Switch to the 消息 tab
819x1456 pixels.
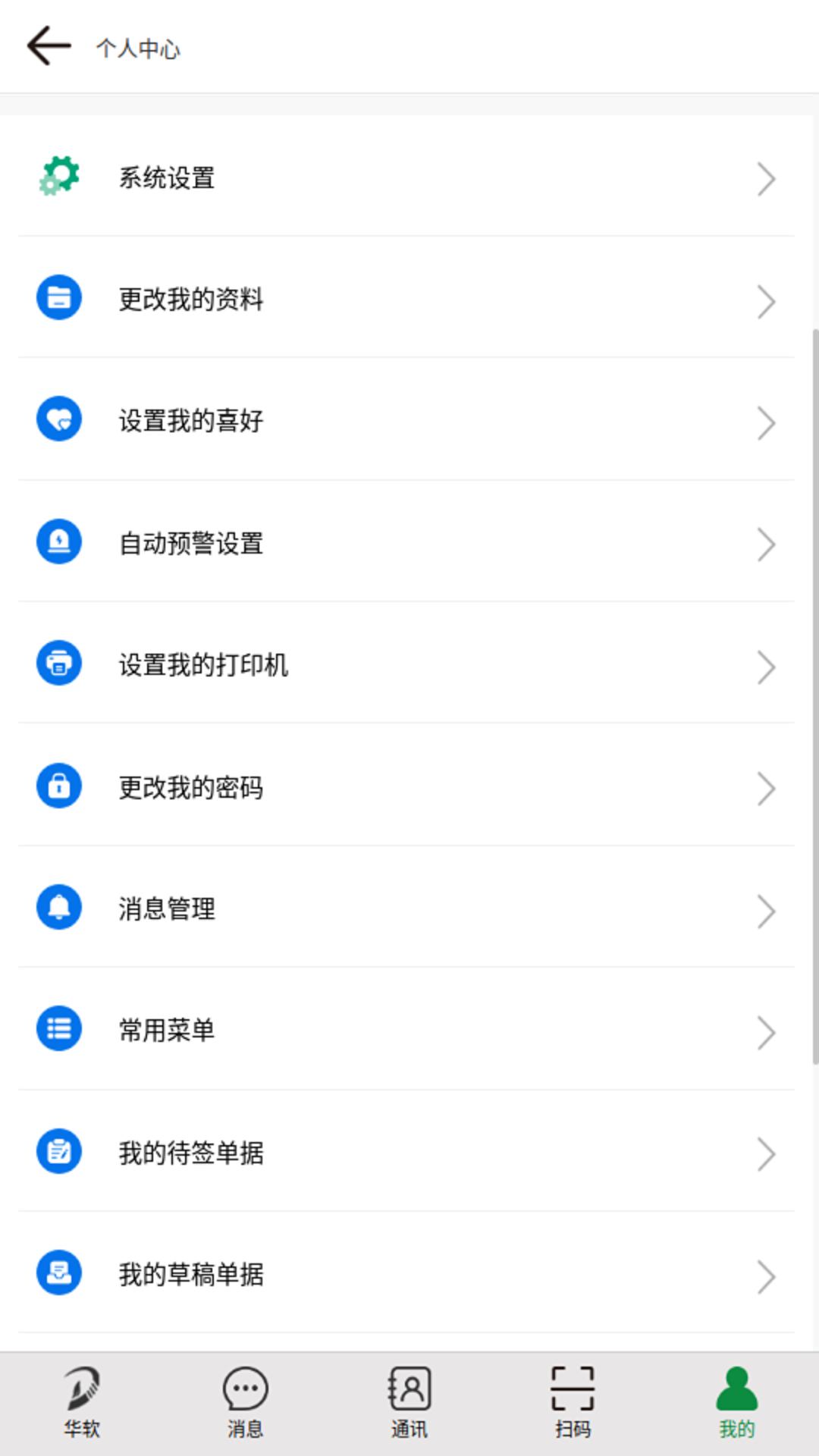(246, 1403)
